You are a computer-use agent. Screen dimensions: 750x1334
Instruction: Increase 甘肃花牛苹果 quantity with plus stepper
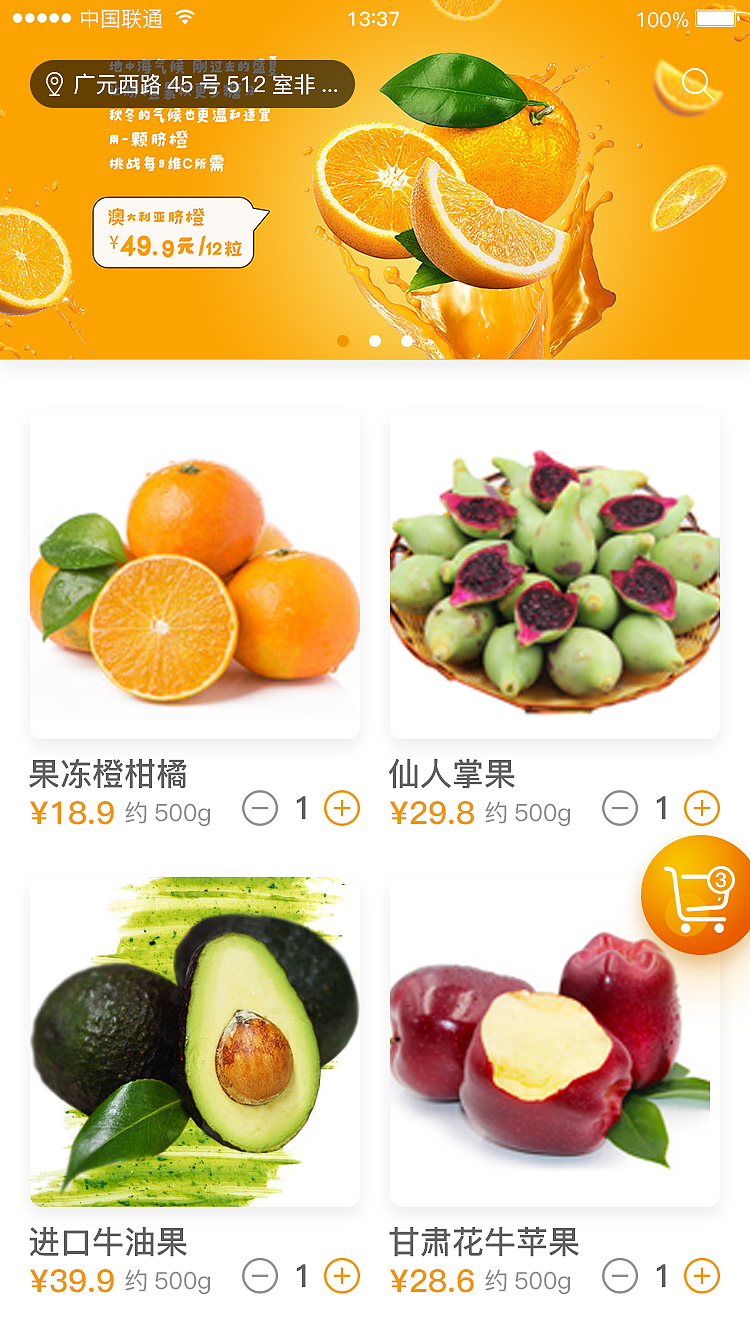(702, 1276)
